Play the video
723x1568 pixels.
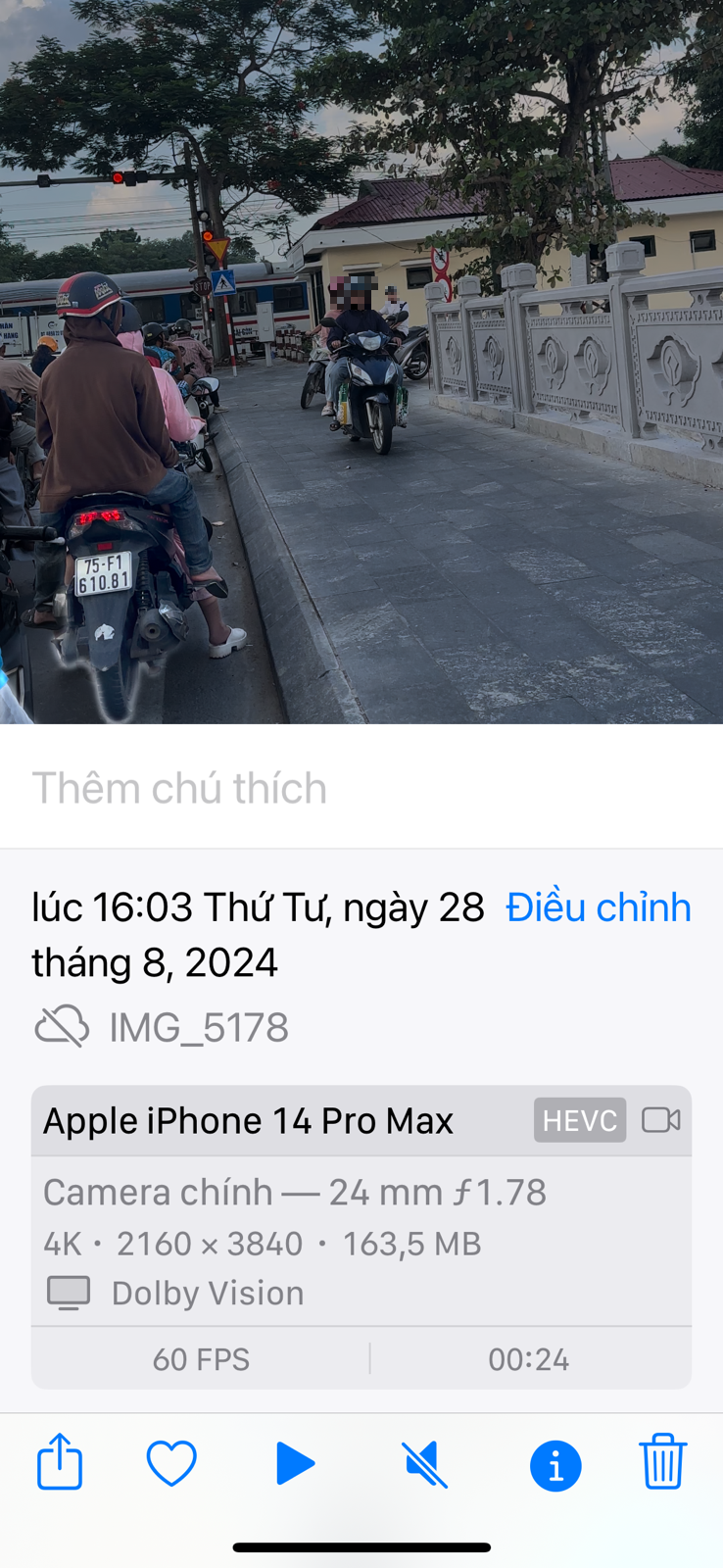click(295, 1464)
